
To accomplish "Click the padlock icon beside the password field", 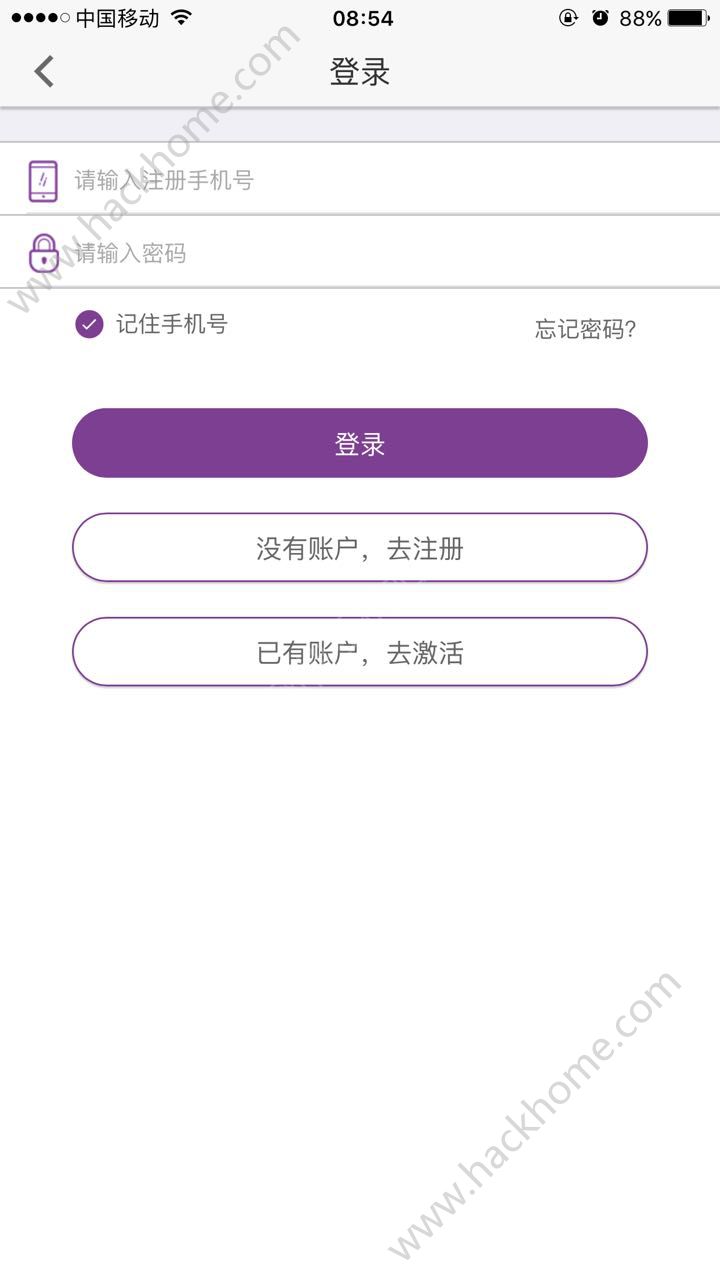I will 42,251.
